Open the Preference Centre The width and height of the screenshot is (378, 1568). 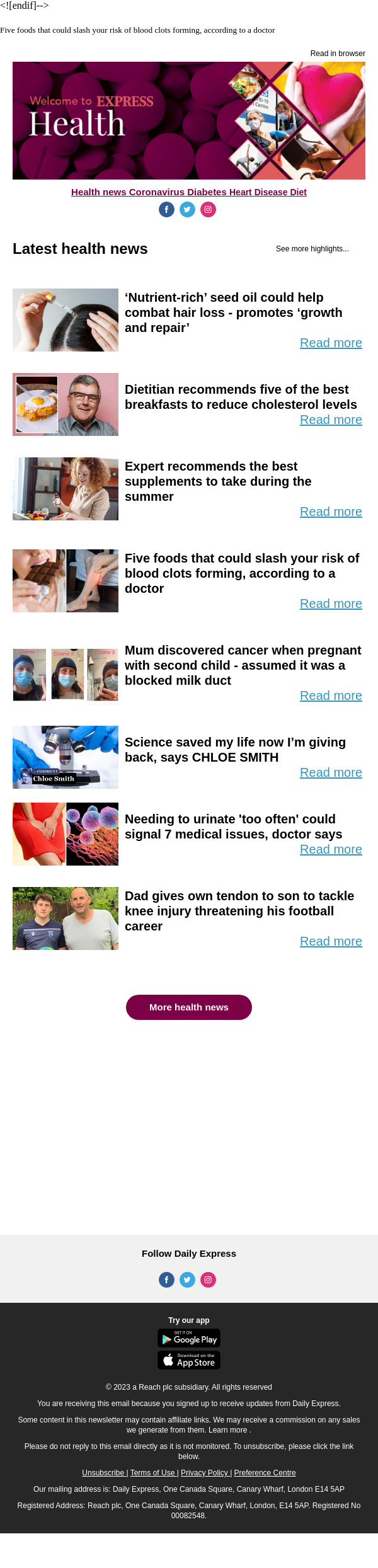click(265, 1473)
